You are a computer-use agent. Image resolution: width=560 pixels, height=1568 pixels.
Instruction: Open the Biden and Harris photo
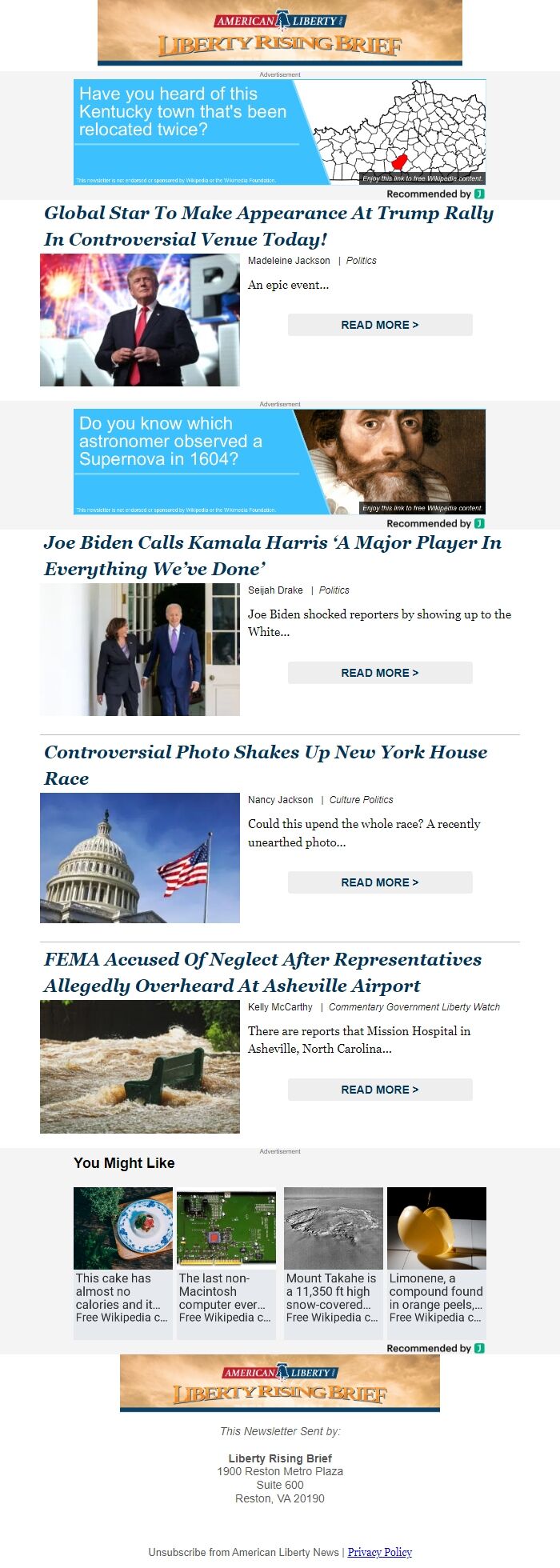coord(140,649)
